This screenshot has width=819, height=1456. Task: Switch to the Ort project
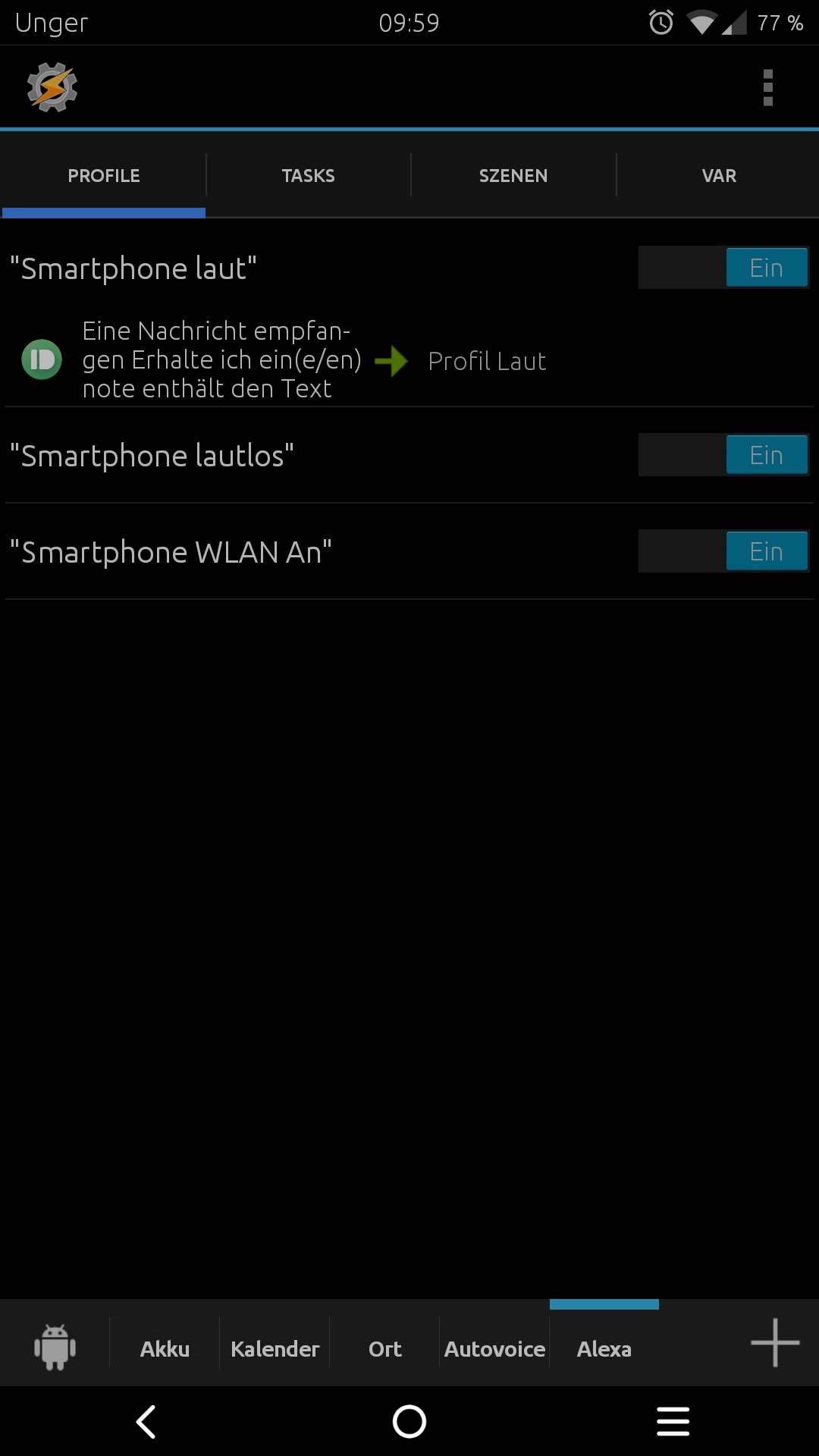point(384,1349)
